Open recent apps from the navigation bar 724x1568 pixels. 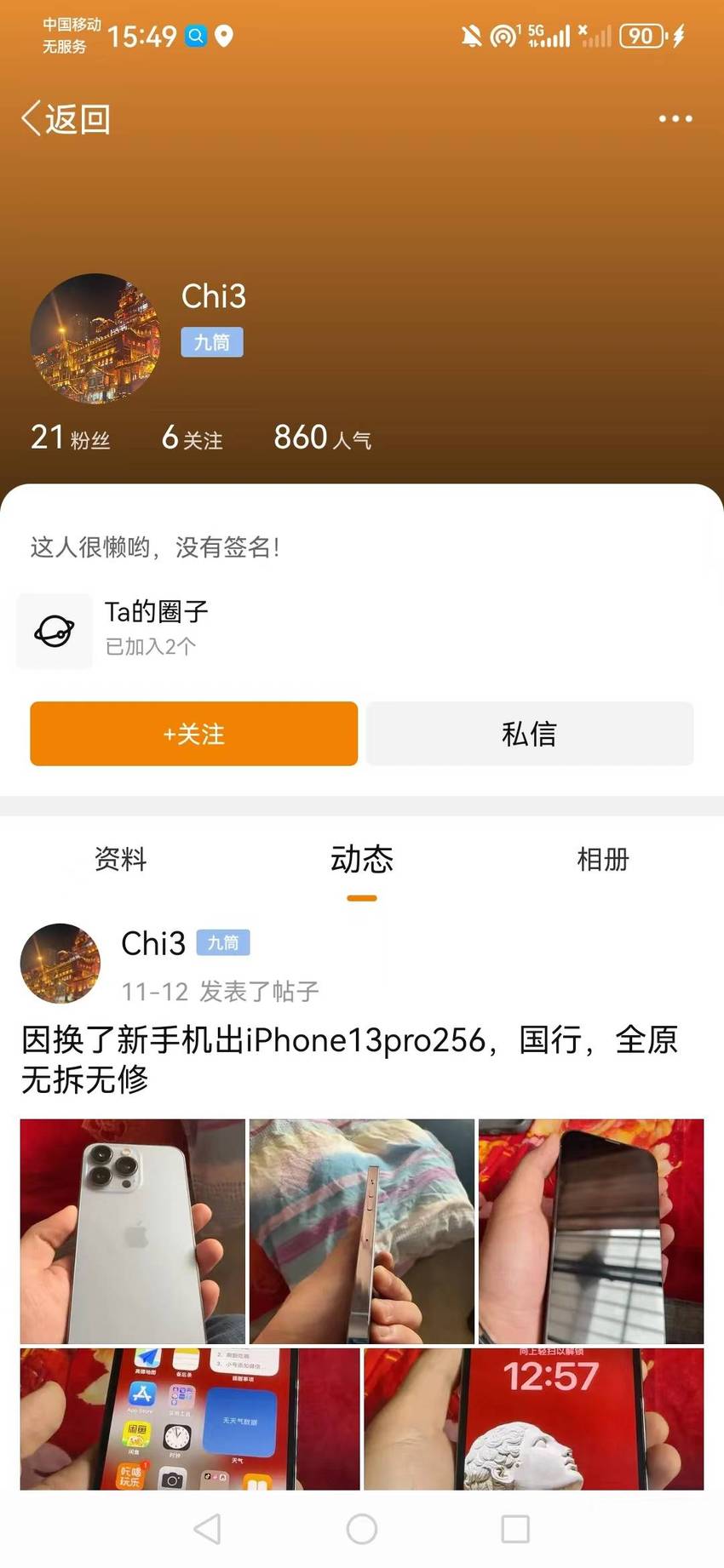point(515,1529)
